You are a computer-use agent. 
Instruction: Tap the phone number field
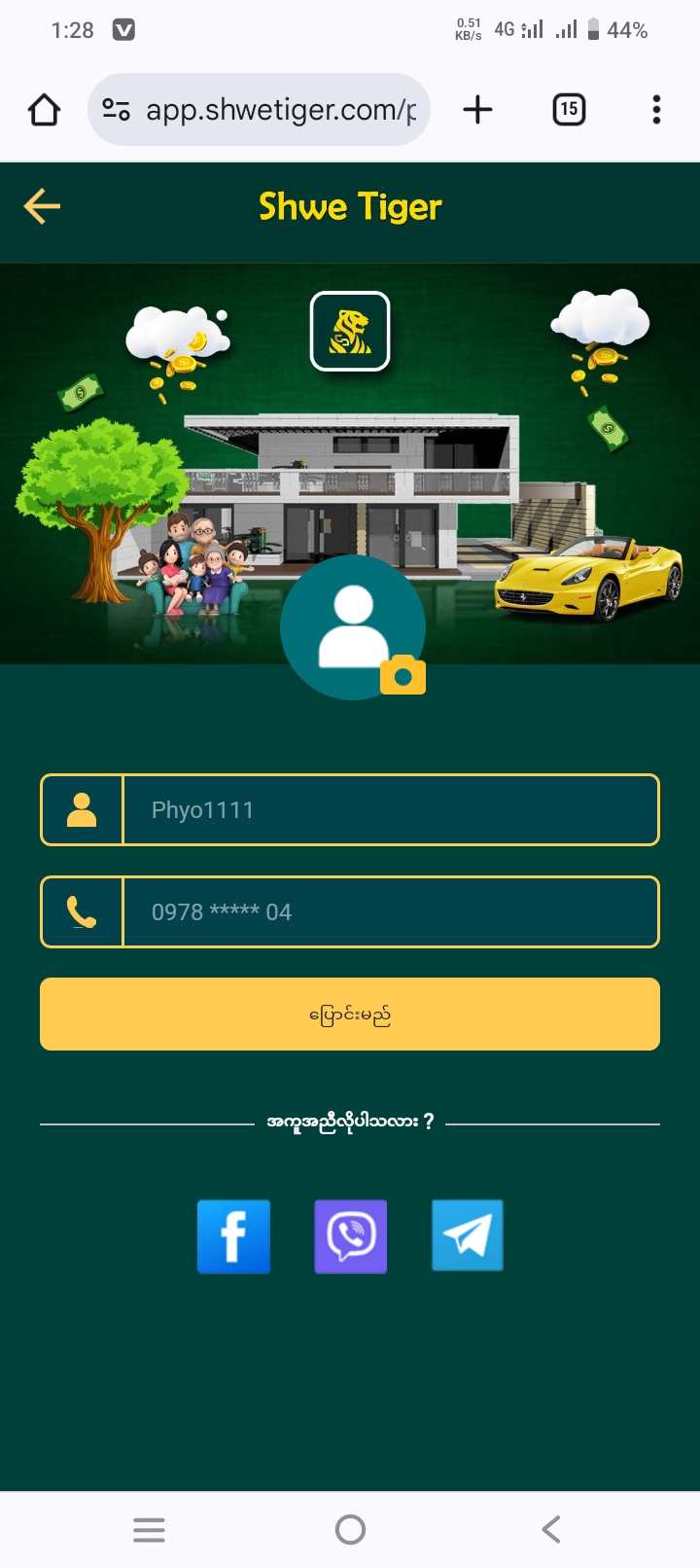(389, 911)
